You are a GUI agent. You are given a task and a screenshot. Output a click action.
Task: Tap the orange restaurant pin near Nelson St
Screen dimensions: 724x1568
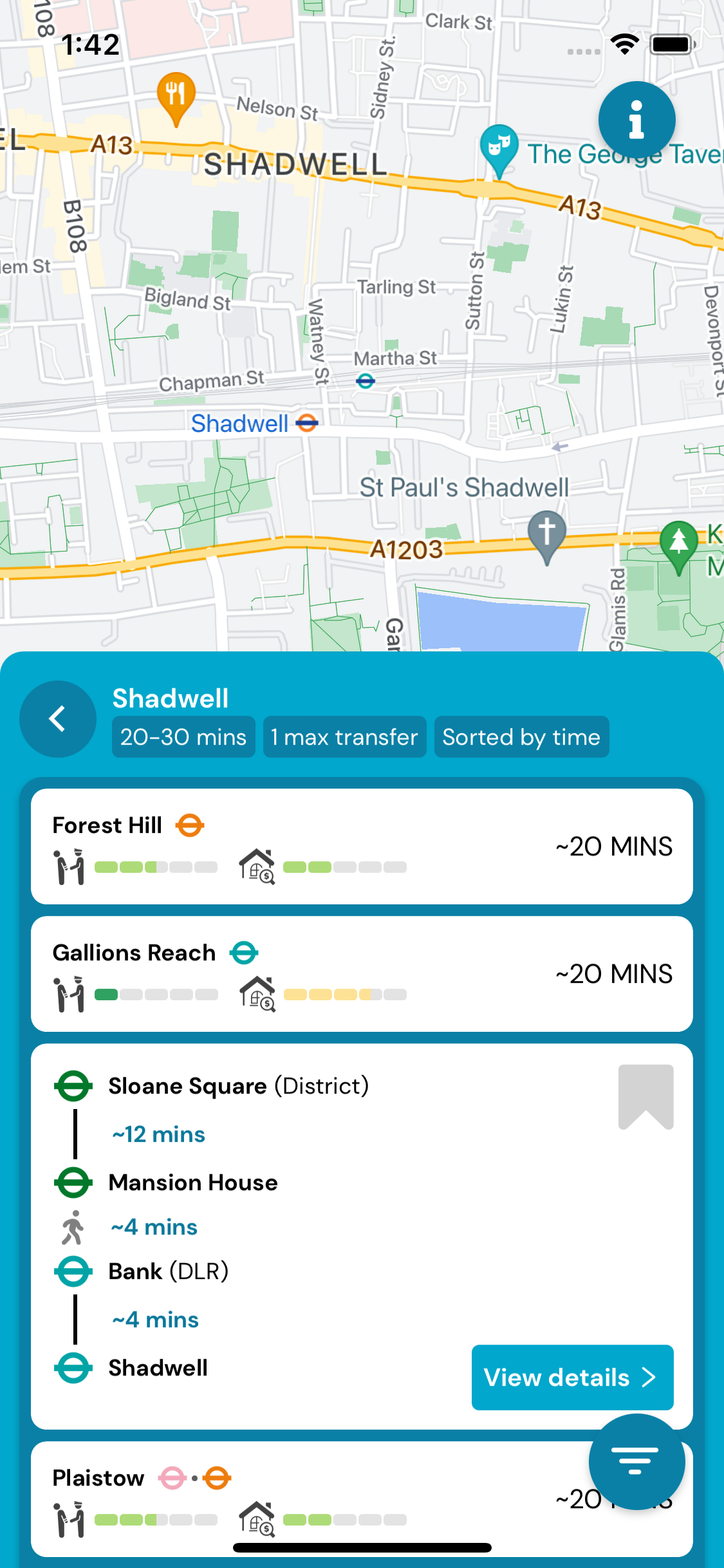click(x=176, y=97)
